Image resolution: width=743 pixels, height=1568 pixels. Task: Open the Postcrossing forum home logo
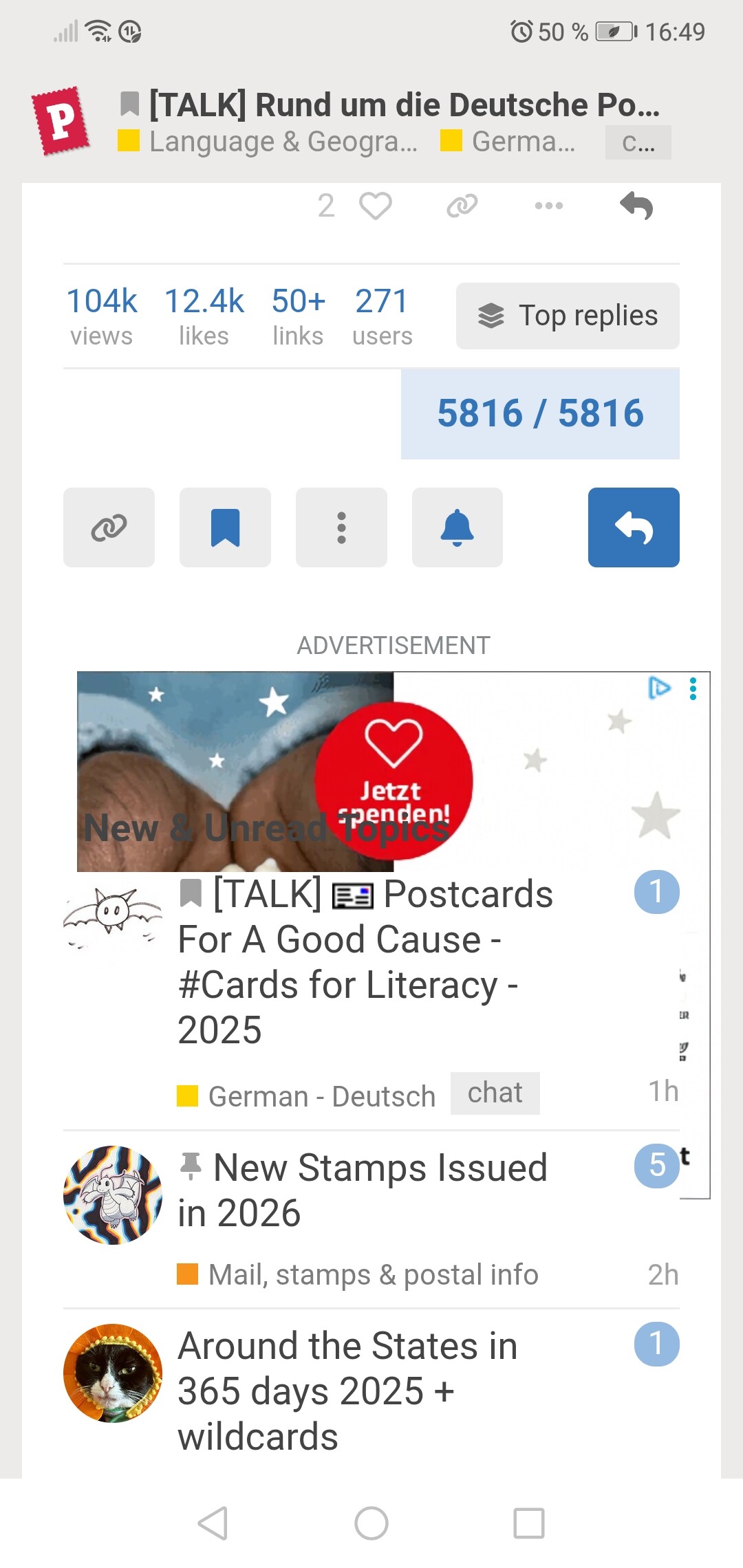(x=61, y=120)
